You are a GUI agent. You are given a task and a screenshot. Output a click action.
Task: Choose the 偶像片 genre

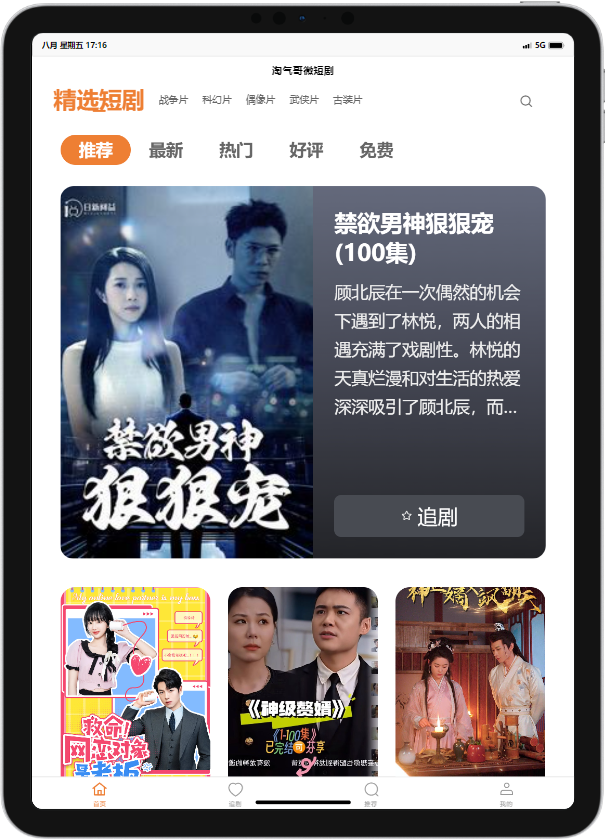point(260,100)
